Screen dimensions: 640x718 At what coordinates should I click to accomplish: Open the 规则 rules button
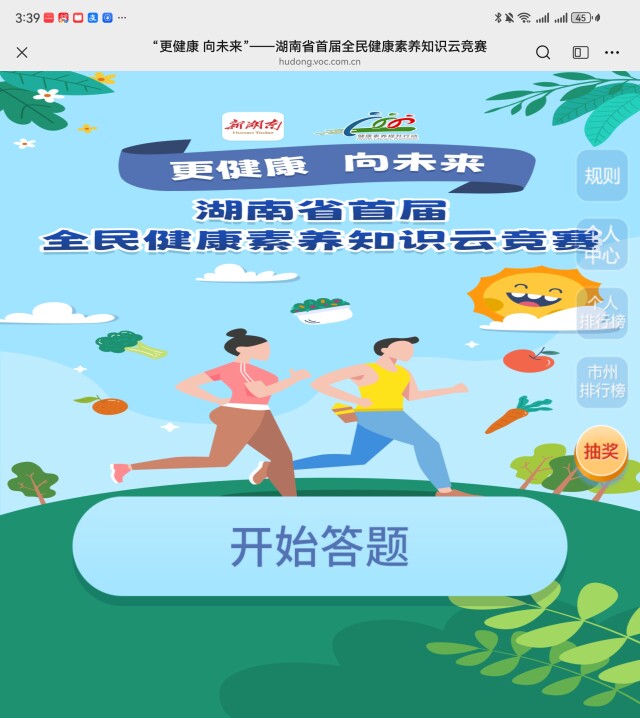click(x=602, y=176)
